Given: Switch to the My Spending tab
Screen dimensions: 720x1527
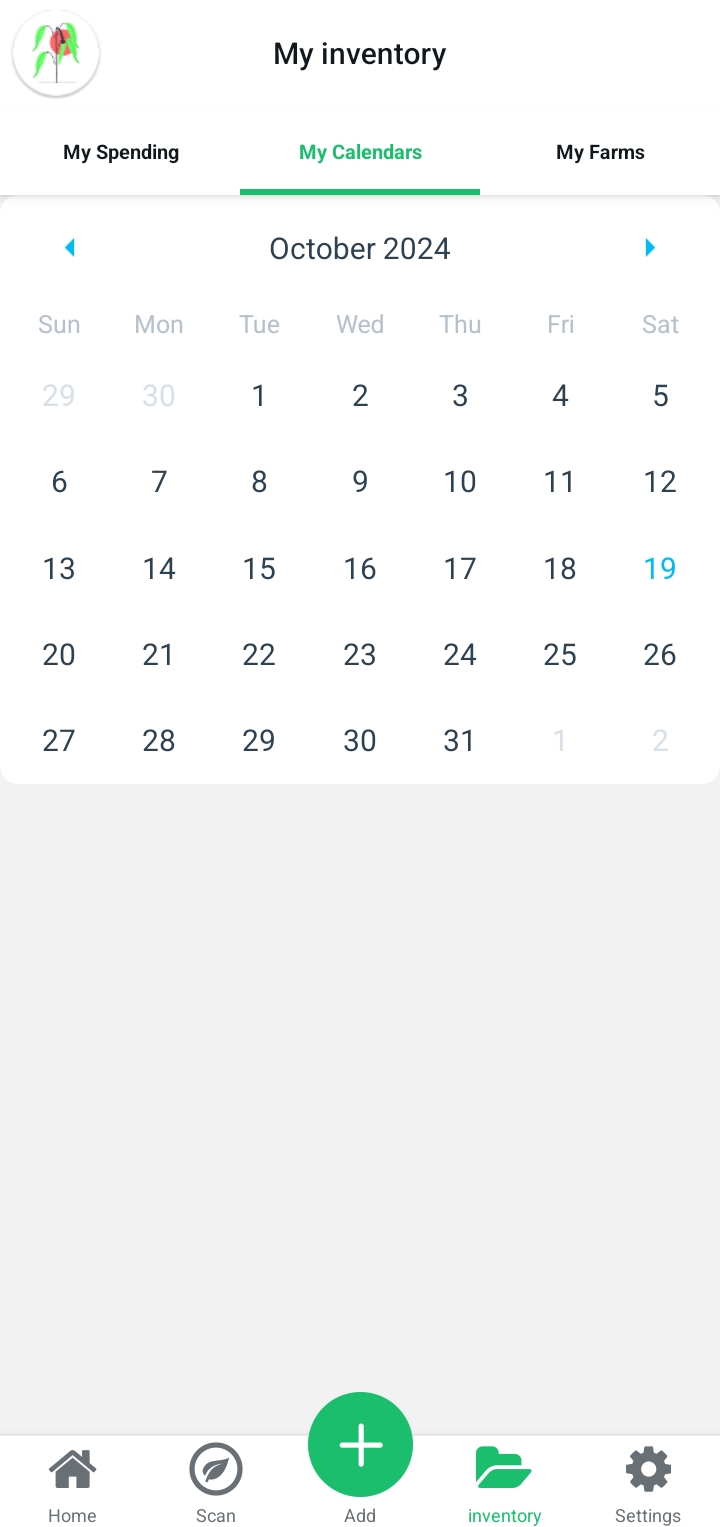Looking at the screenshot, I should [121, 153].
